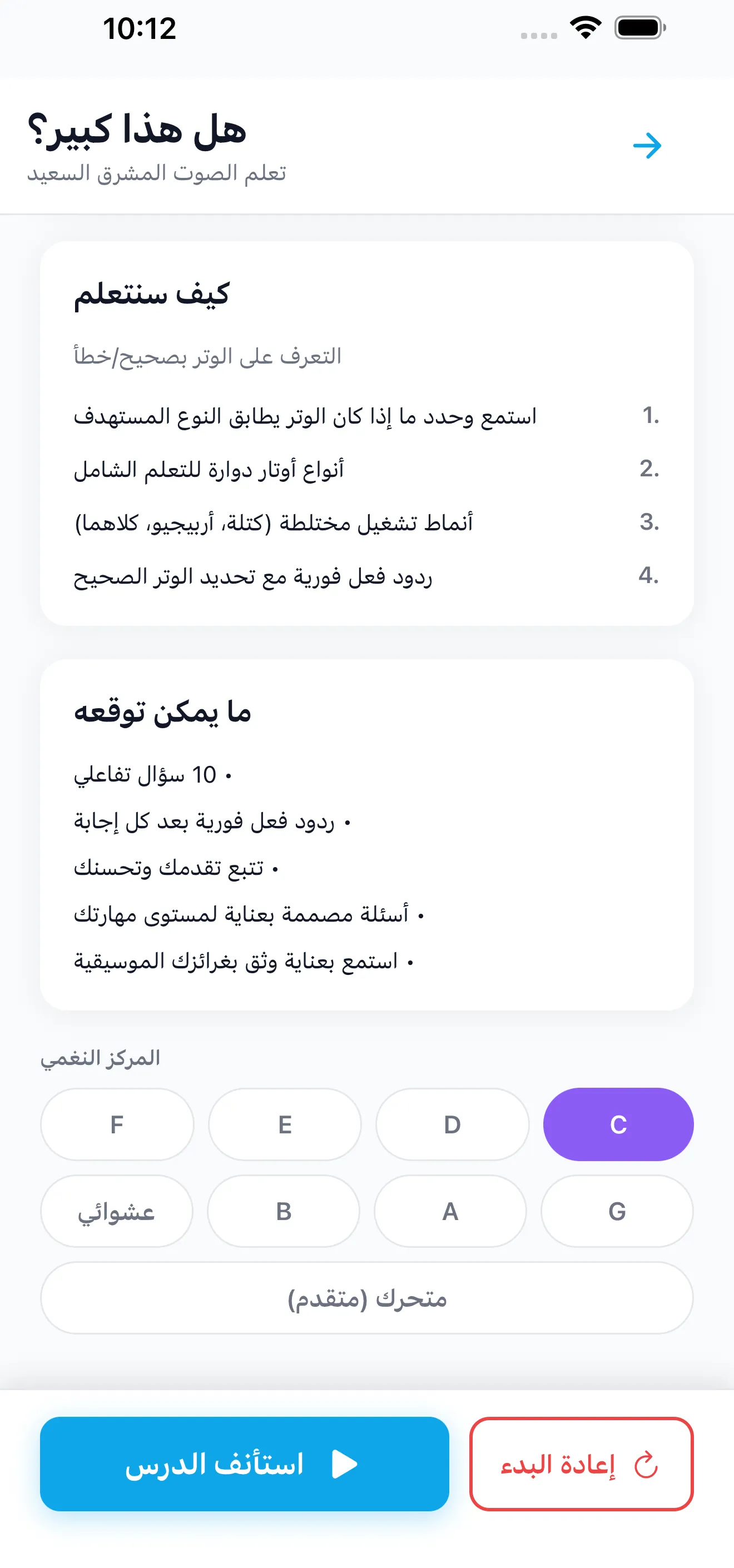The image size is (734, 1568).
Task: Choose the عشوائي (random) key option
Action: point(116,1211)
